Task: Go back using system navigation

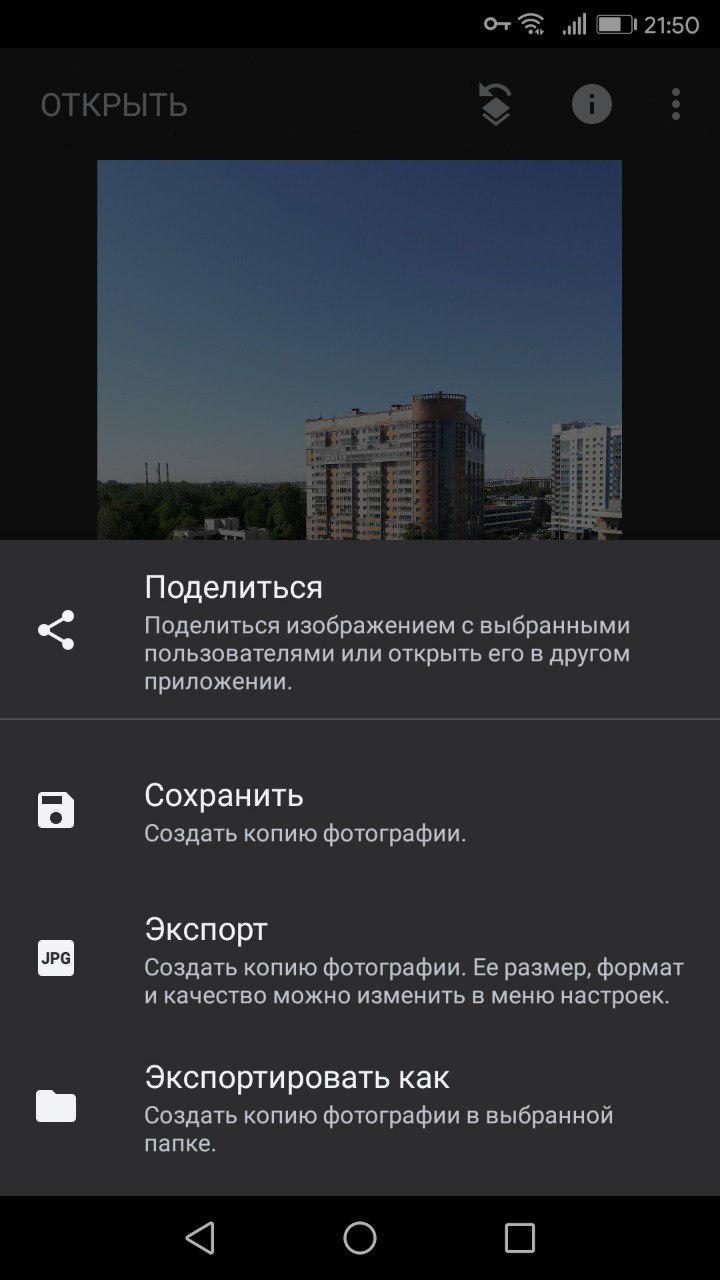Action: pos(200,1238)
